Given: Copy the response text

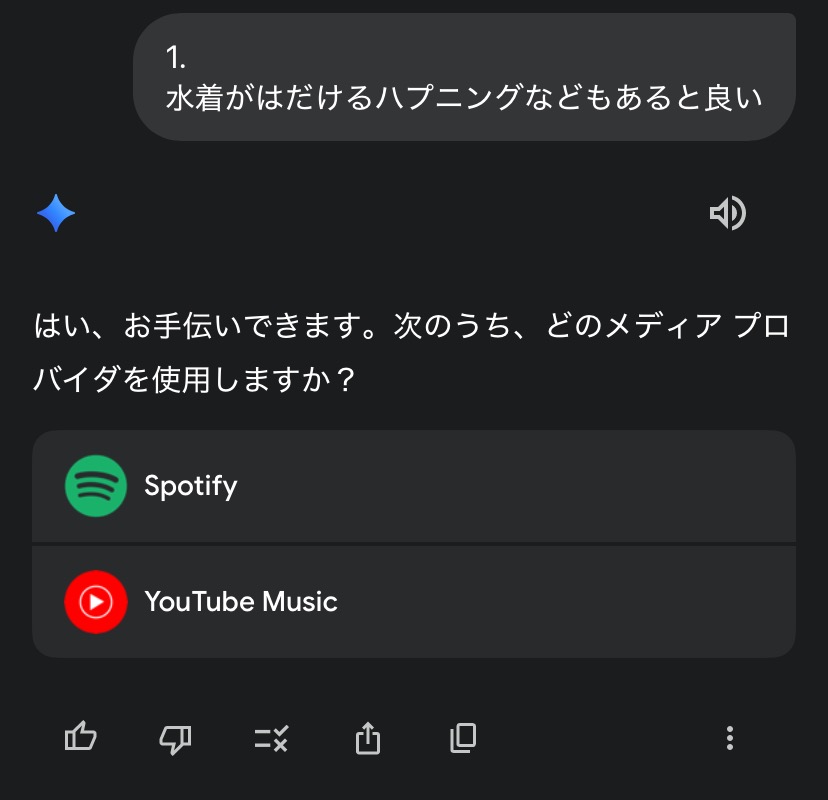Looking at the screenshot, I should [x=463, y=739].
